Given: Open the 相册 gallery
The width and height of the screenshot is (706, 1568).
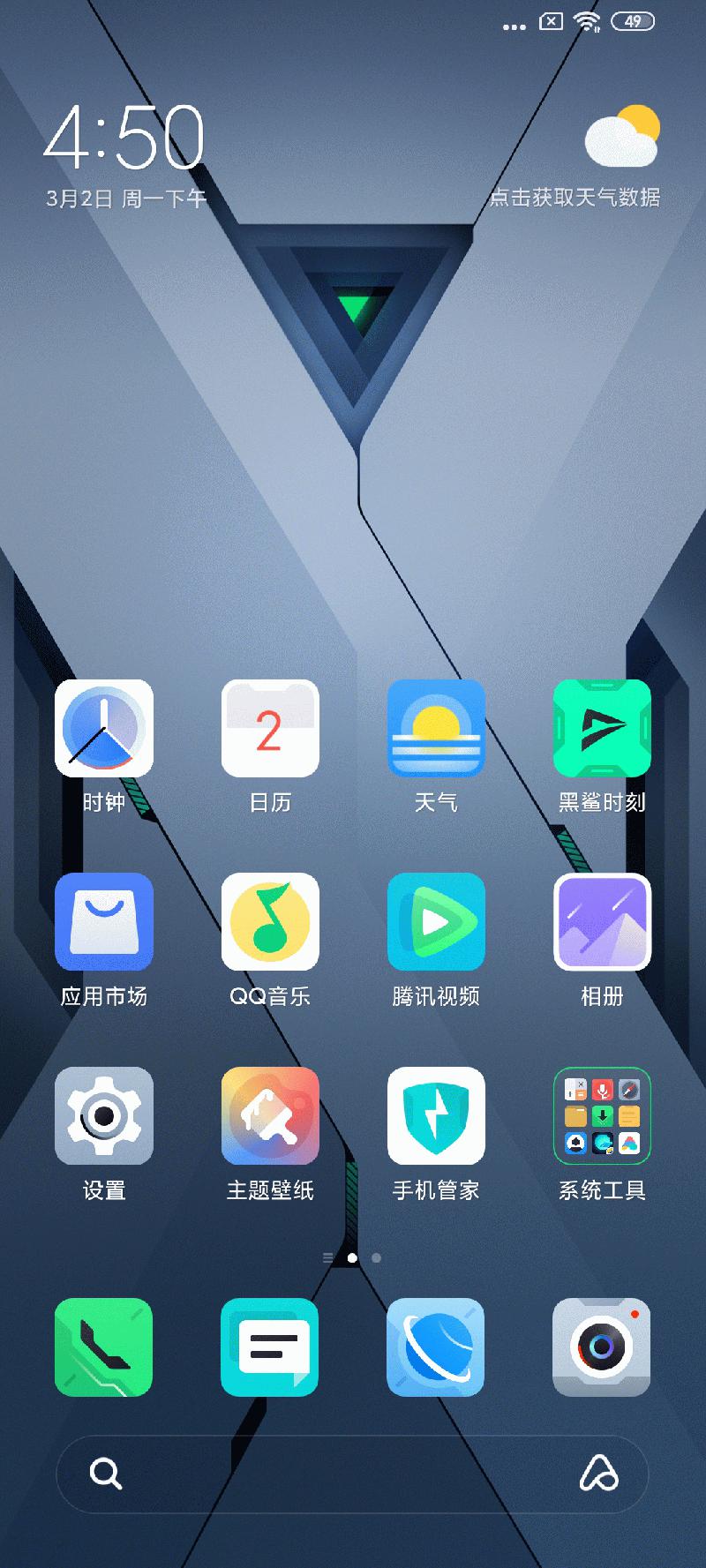Looking at the screenshot, I should [602, 922].
